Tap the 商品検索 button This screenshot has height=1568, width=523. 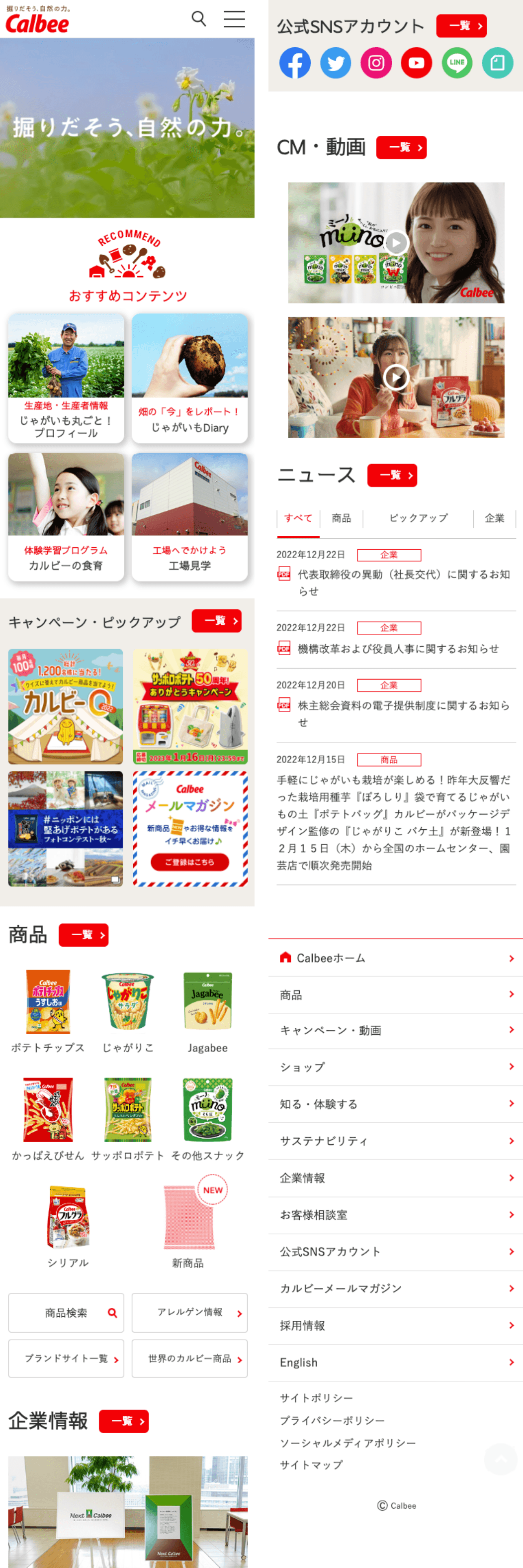pyautogui.click(x=66, y=1313)
